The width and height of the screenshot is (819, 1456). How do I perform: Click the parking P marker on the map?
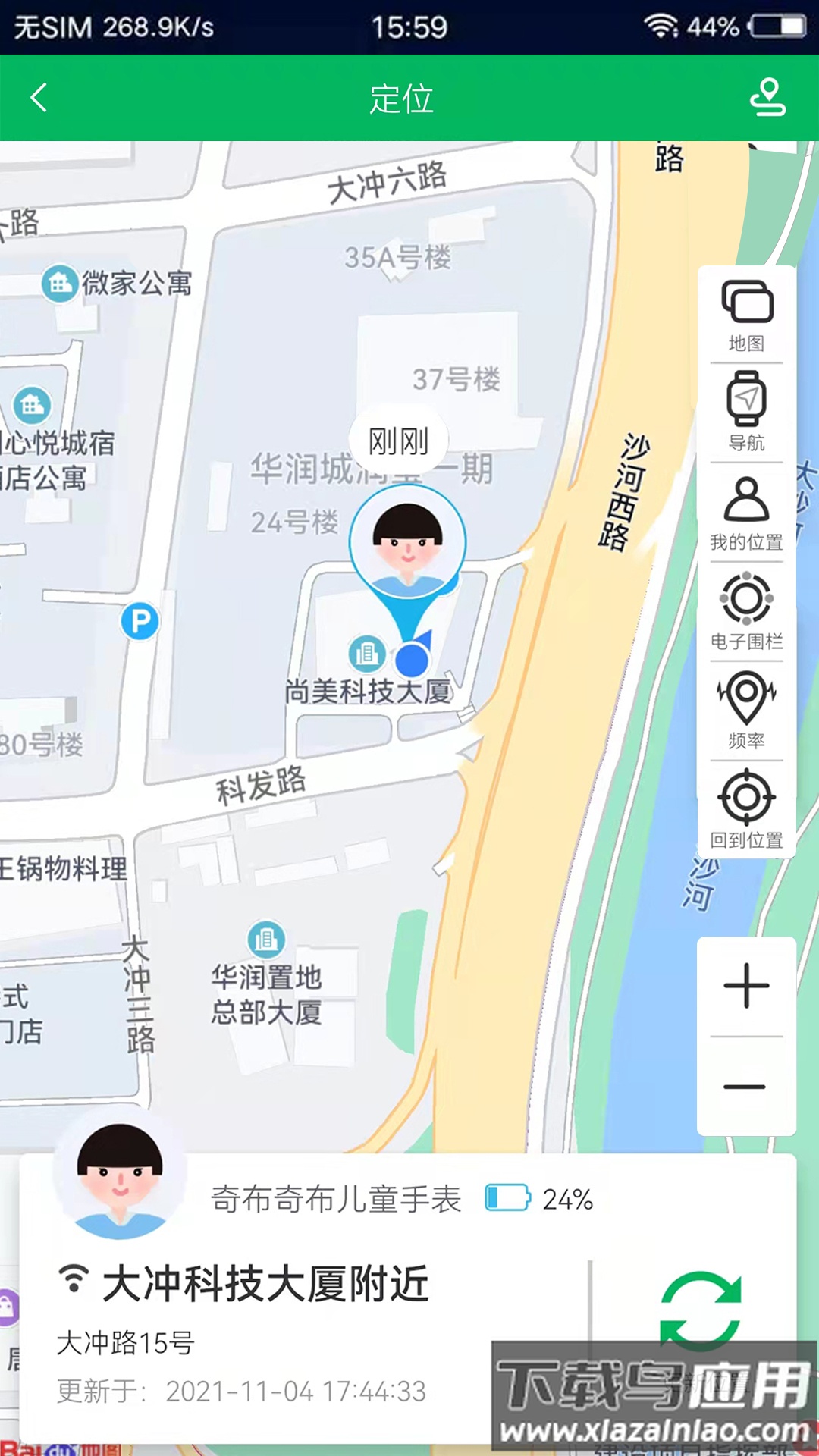tap(139, 620)
